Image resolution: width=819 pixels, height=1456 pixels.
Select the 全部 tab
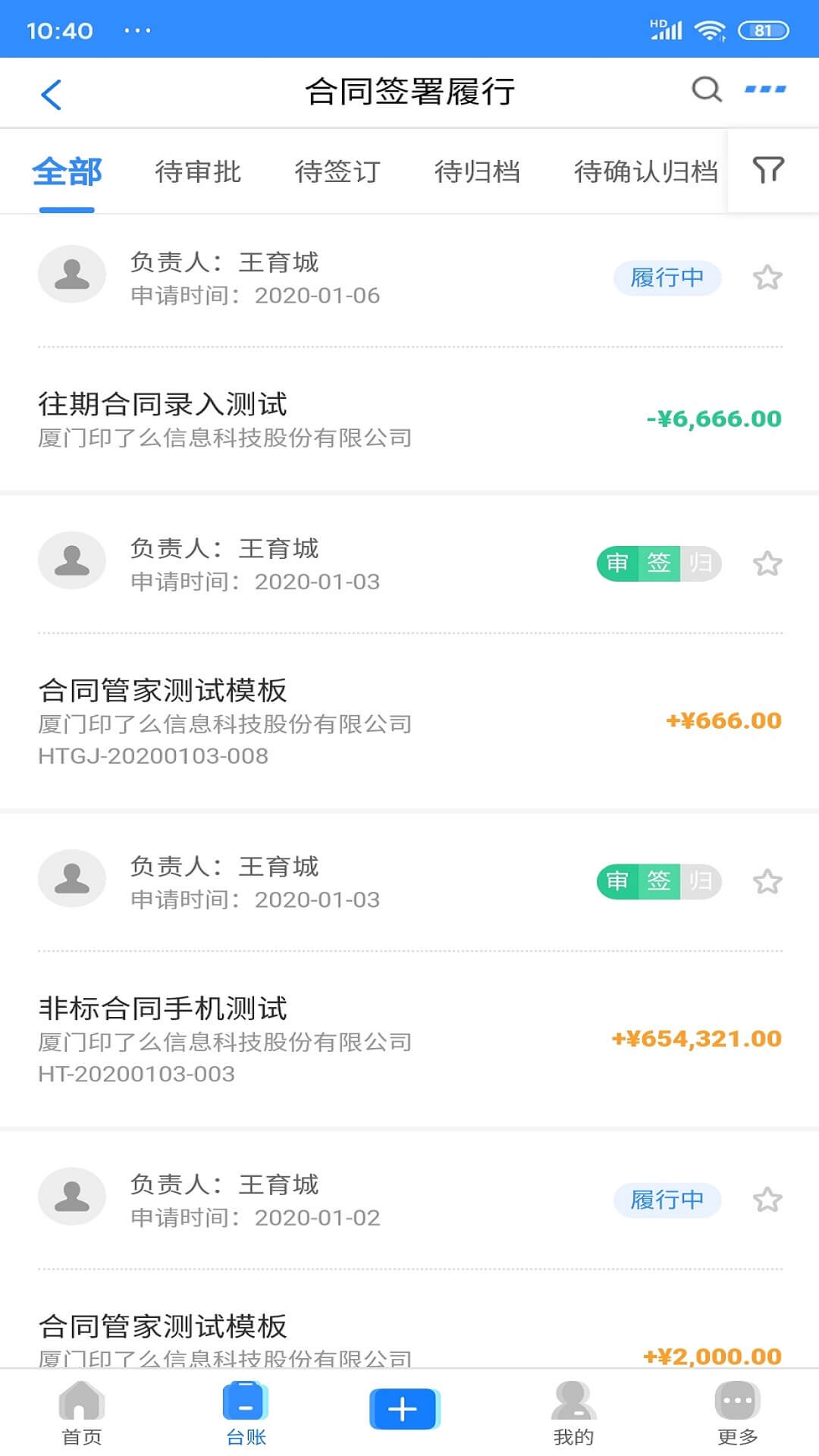click(67, 172)
